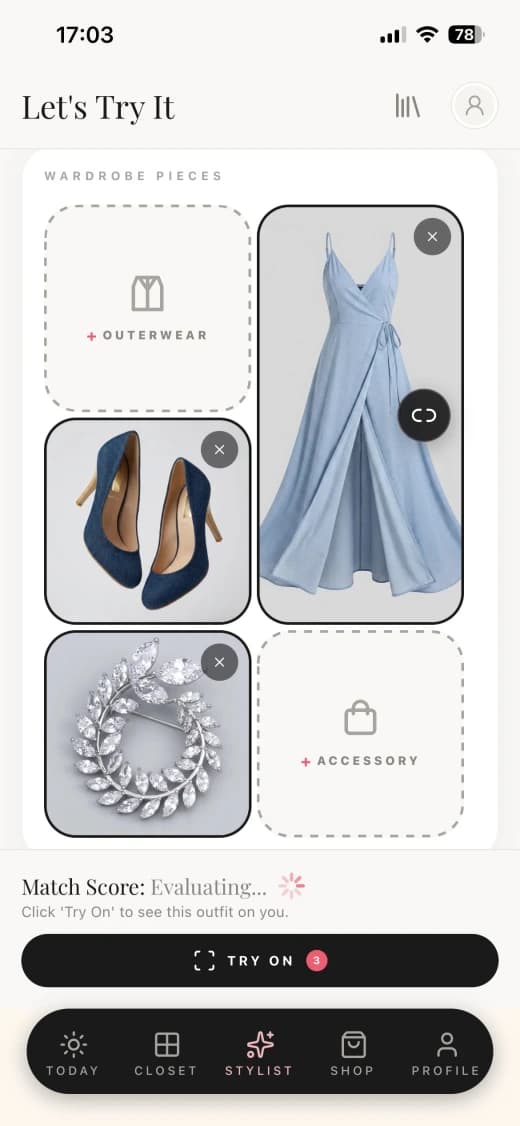The width and height of the screenshot is (520, 1126).
Task: Add an accessory piece
Action: (361, 733)
